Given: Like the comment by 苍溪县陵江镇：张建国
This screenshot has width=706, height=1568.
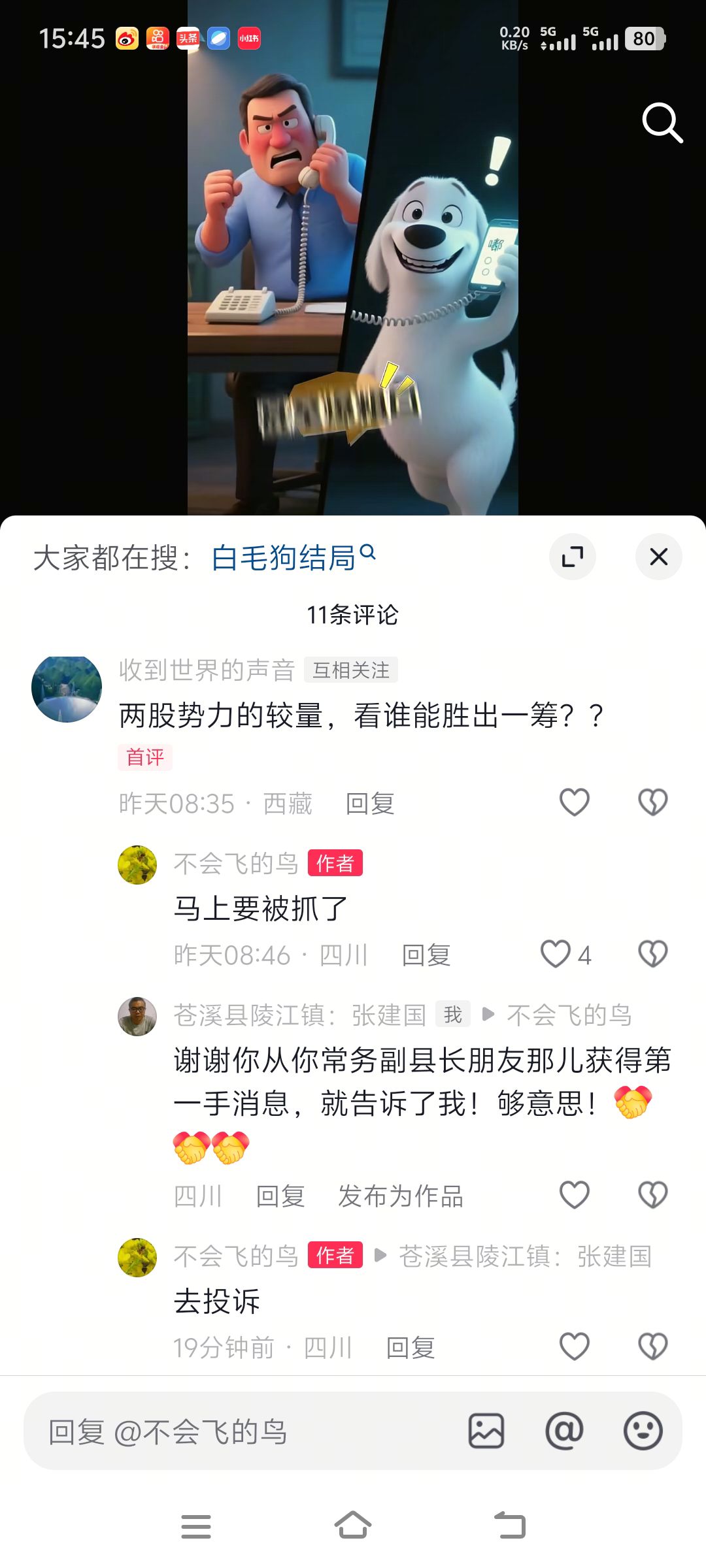Looking at the screenshot, I should (x=575, y=1195).
